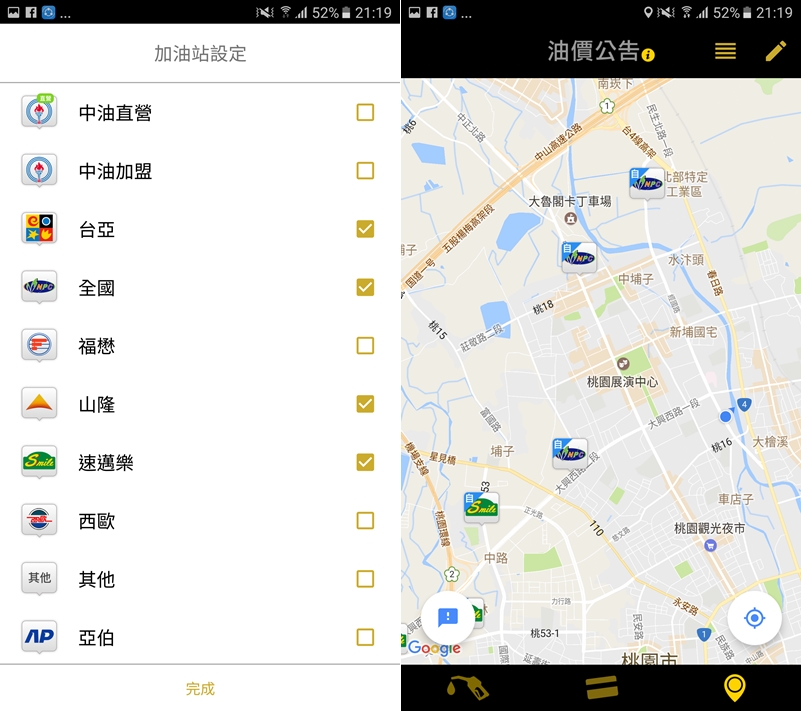
Task: Disable the 速邁樂 checkbox
Action: coord(365,462)
